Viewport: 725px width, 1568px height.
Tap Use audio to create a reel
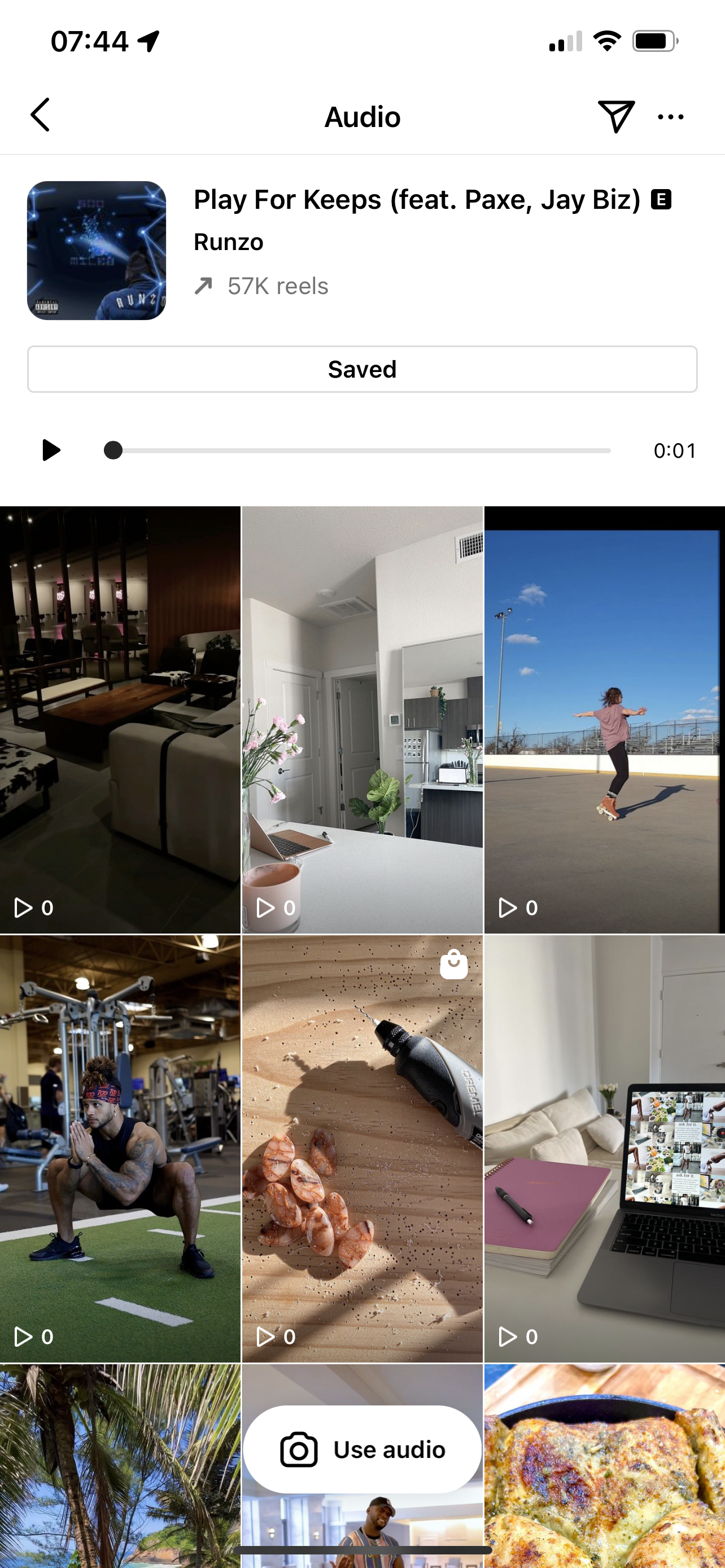[x=362, y=1449]
